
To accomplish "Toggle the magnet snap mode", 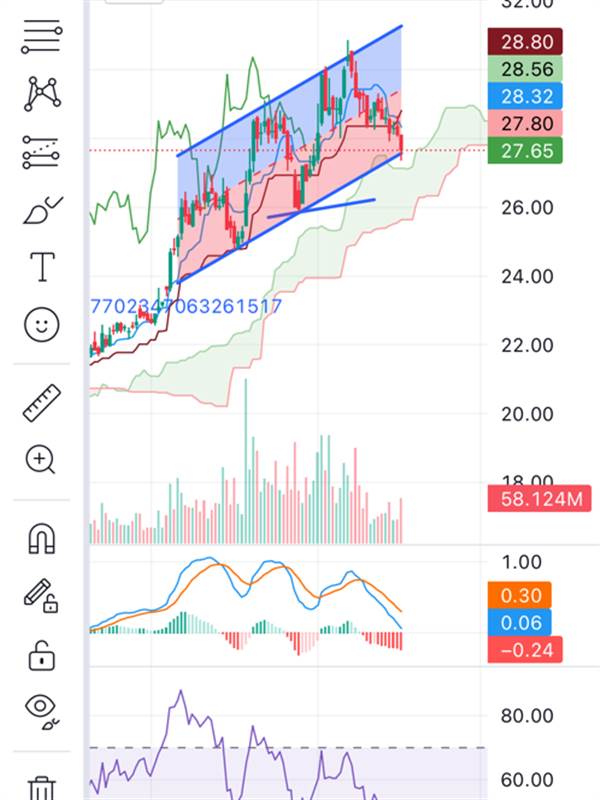I will click(41, 540).
